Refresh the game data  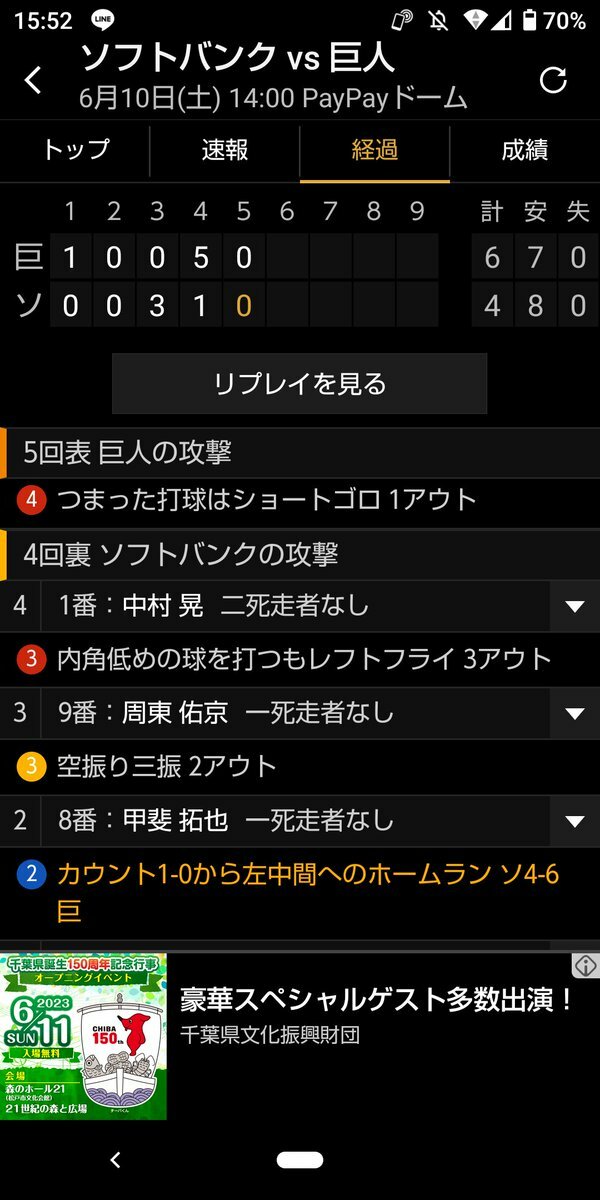pos(553,81)
